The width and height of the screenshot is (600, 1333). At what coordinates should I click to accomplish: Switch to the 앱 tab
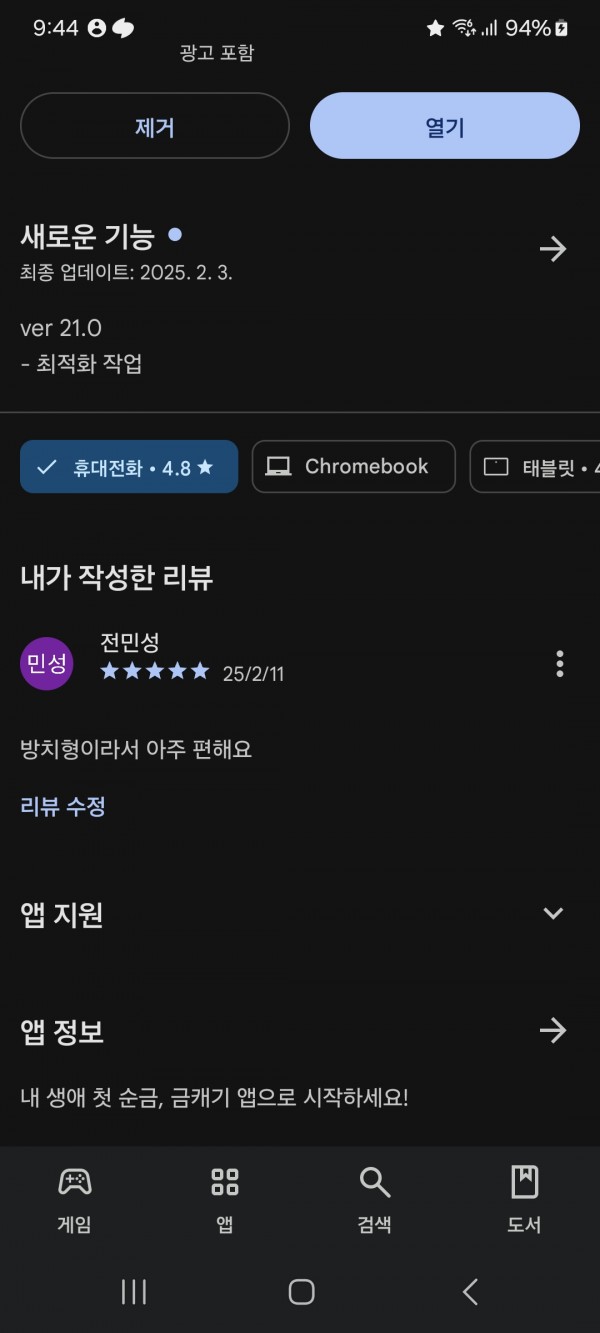[x=225, y=1199]
